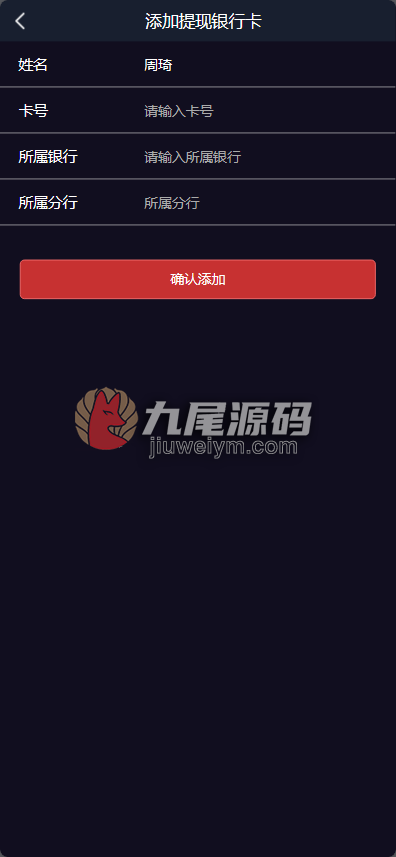Focus the 卡号 card number field
The width and height of the screenshot is (396, 857).
[x=261, y=111]
